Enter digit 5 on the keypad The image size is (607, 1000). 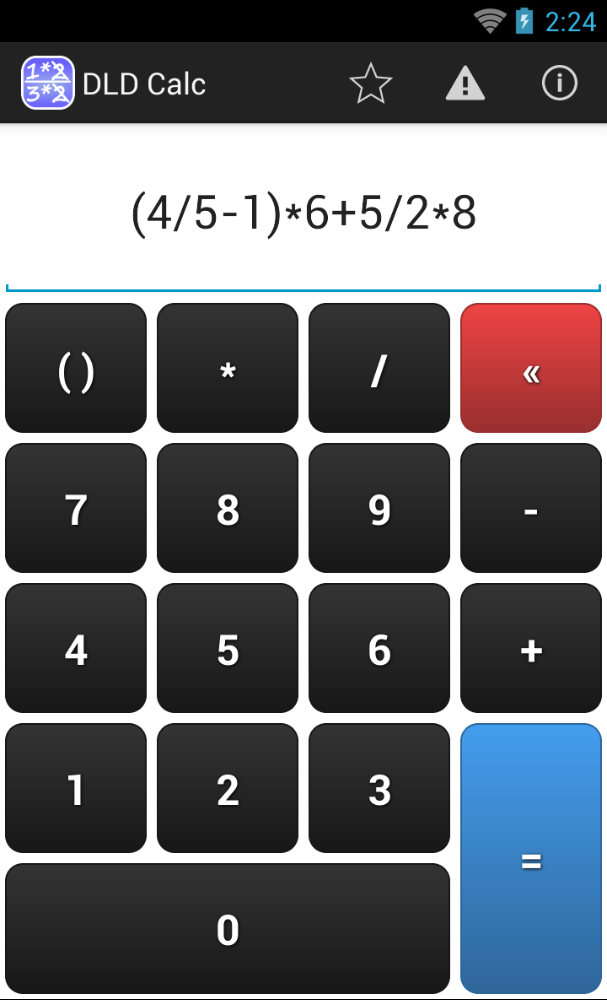tap(228, 649)
